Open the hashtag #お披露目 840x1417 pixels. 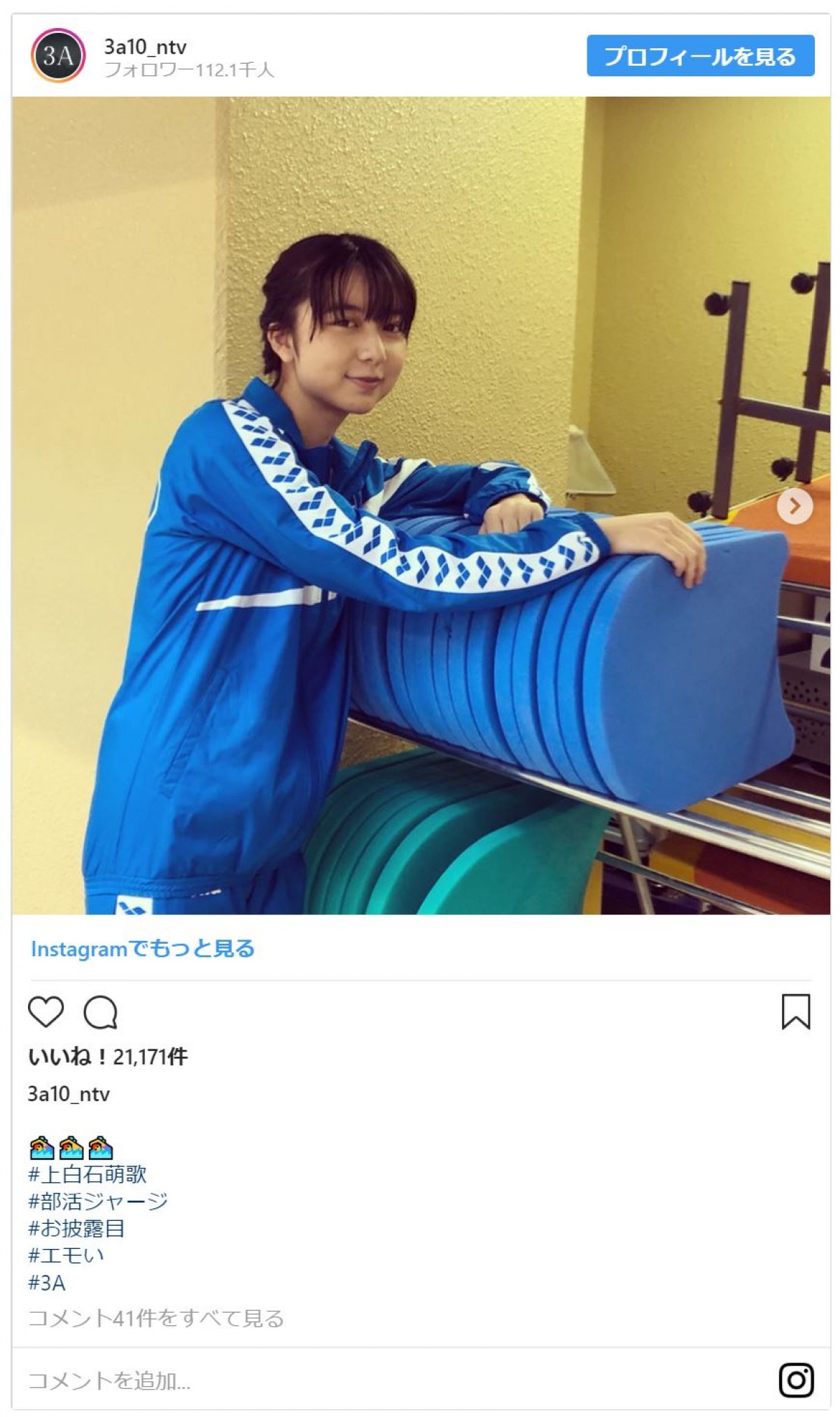click(x=76, y=1228)
